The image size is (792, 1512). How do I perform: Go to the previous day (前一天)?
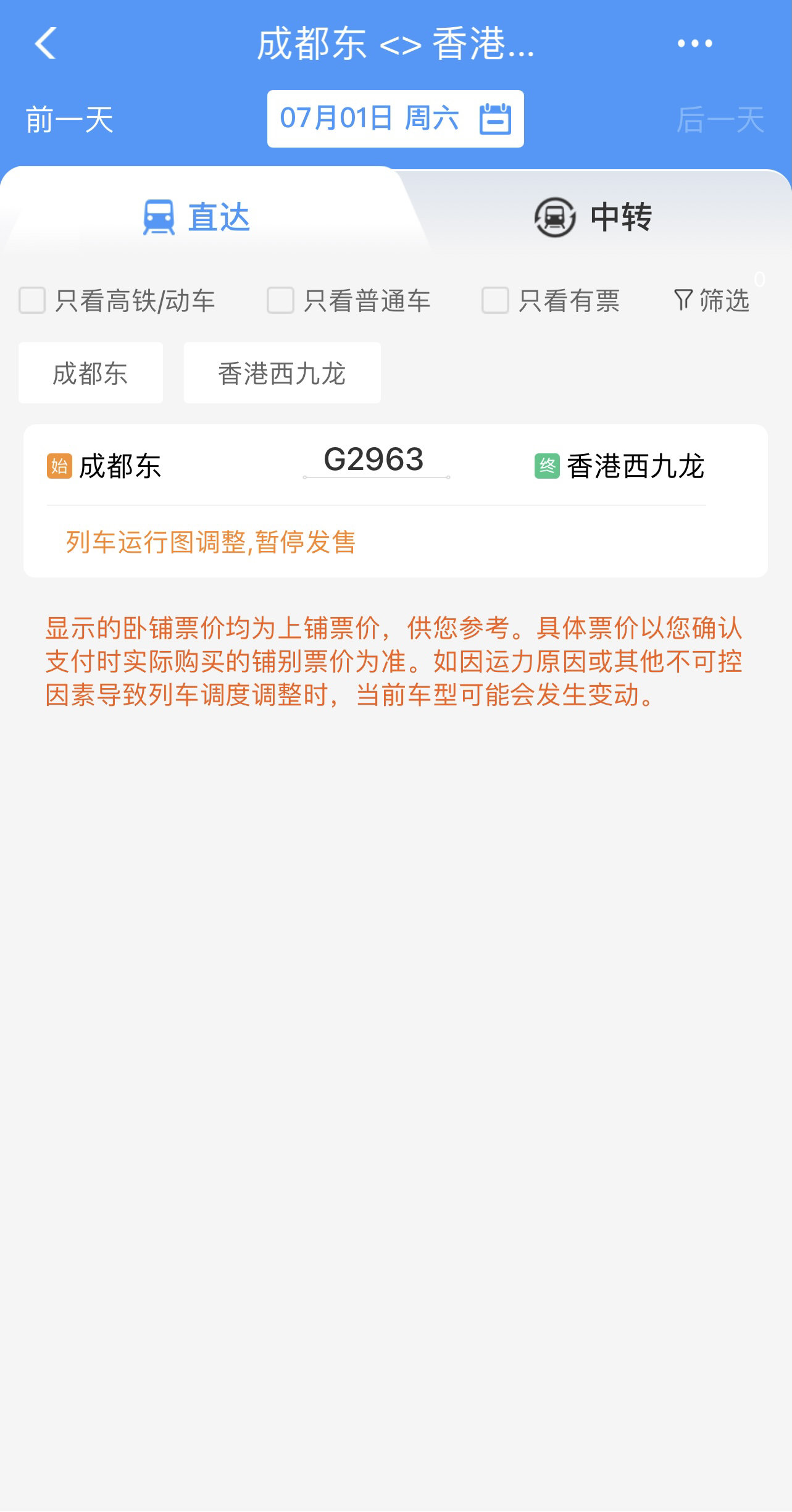69,119
